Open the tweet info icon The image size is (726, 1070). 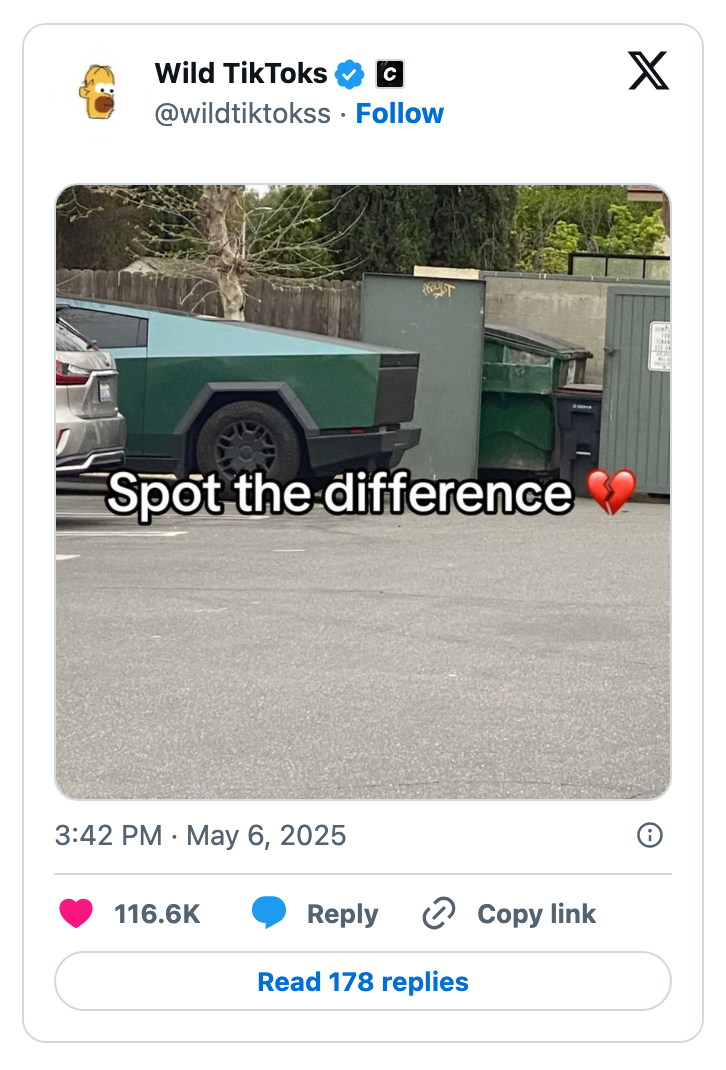(x=650, y=835)
